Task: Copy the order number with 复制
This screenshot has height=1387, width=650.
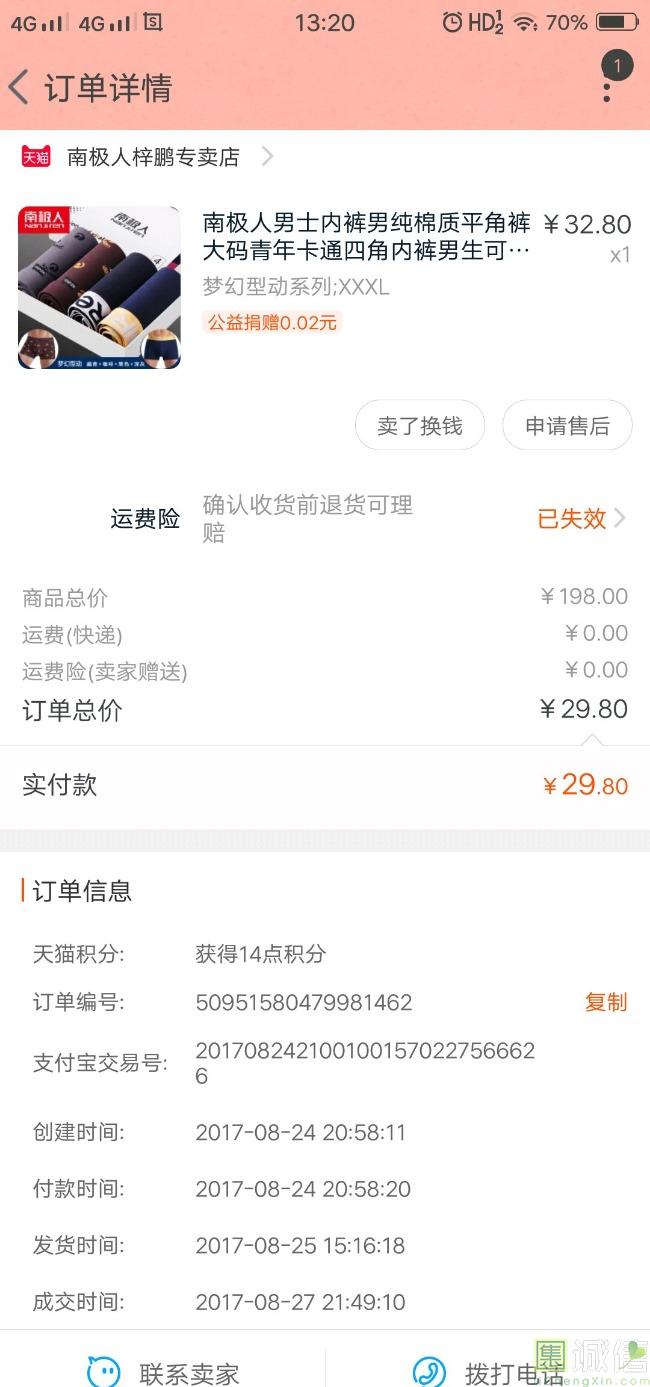Action: click(606, 1002)
